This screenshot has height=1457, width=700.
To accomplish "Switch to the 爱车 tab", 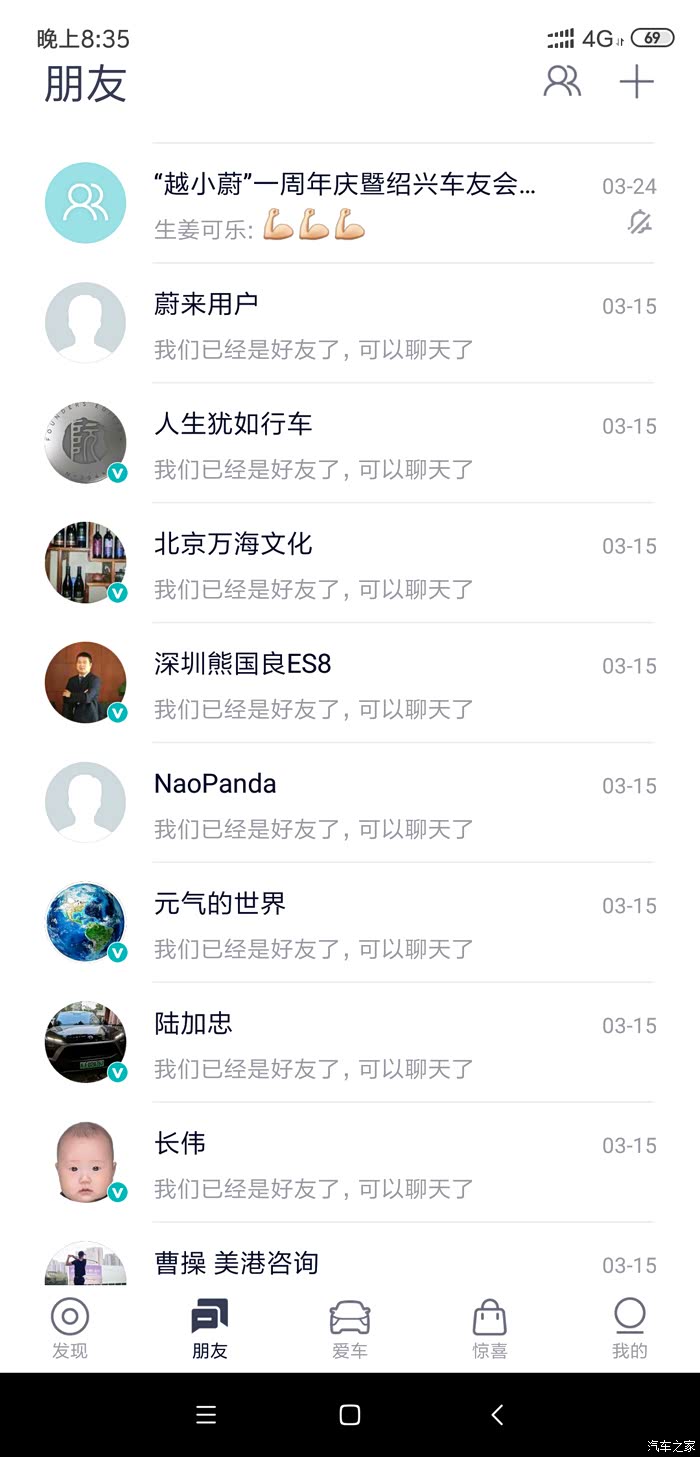I will point(350,1329).
